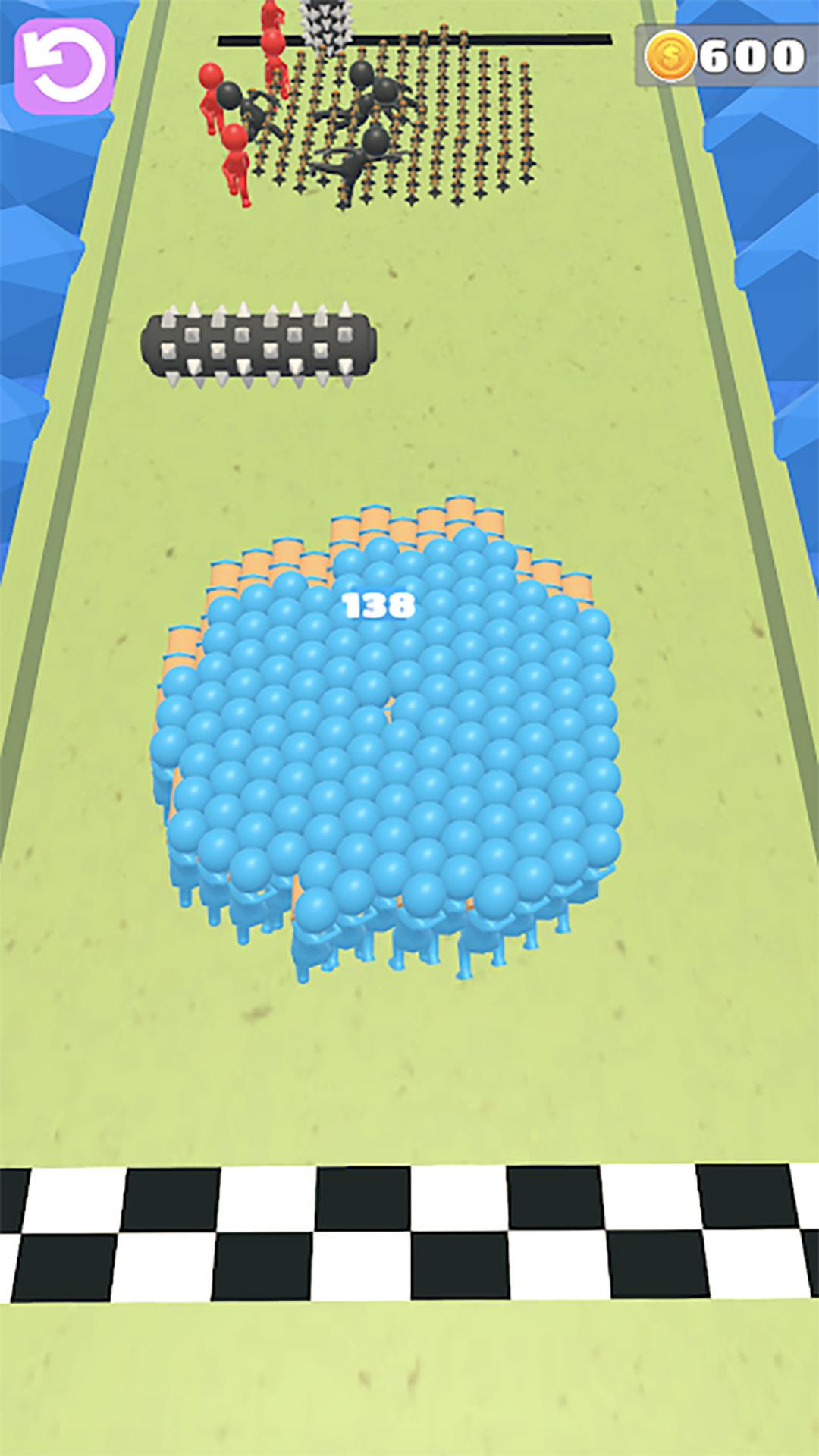
Task: Tap the purple restart level button
Action: [64, 66]
